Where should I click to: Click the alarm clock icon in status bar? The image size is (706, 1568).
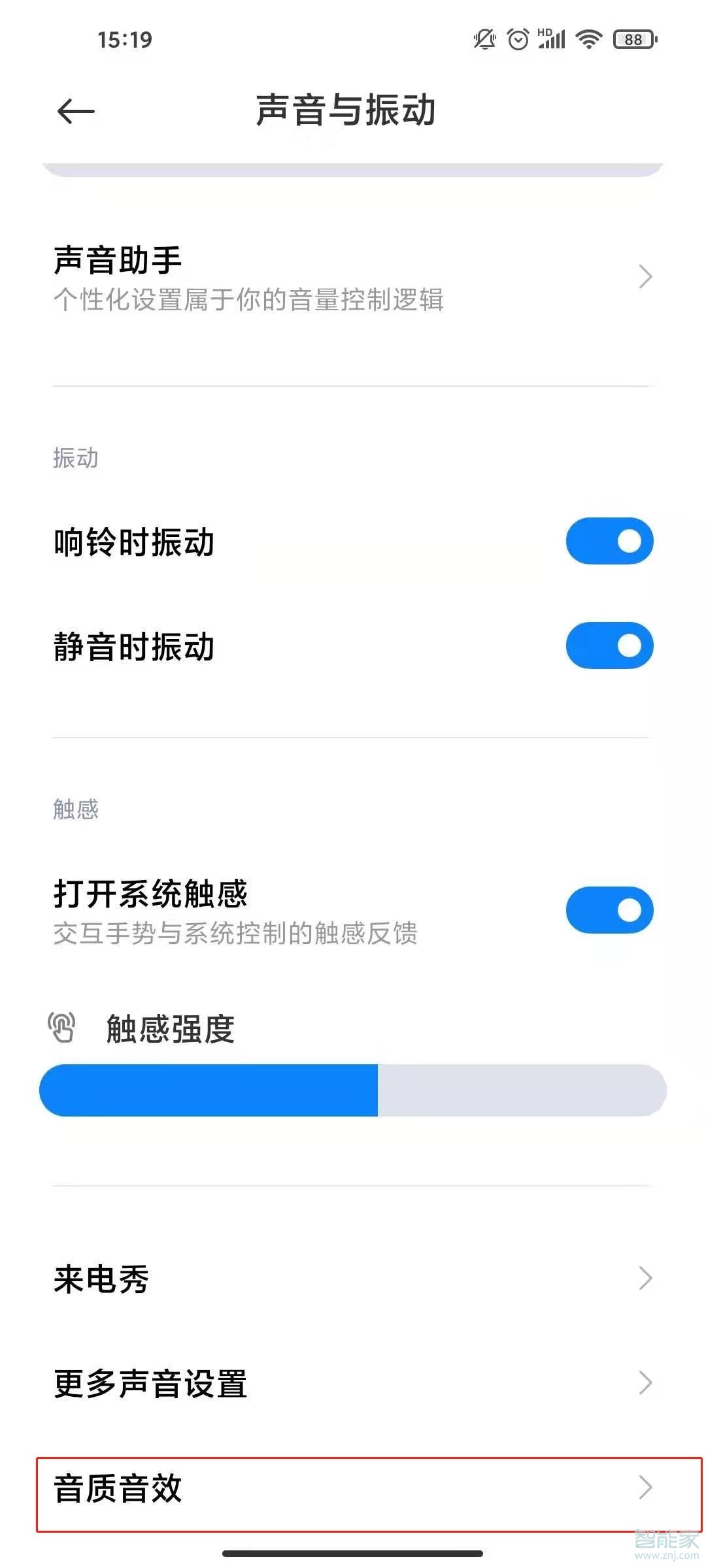point(518,39)
